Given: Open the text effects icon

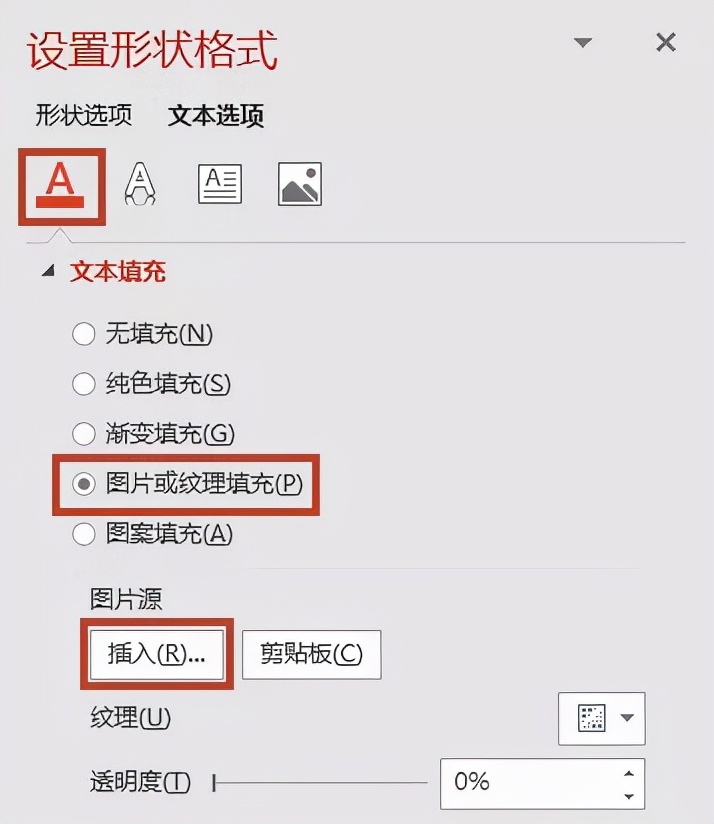Looking at the screenshot, I should point(140,184).
